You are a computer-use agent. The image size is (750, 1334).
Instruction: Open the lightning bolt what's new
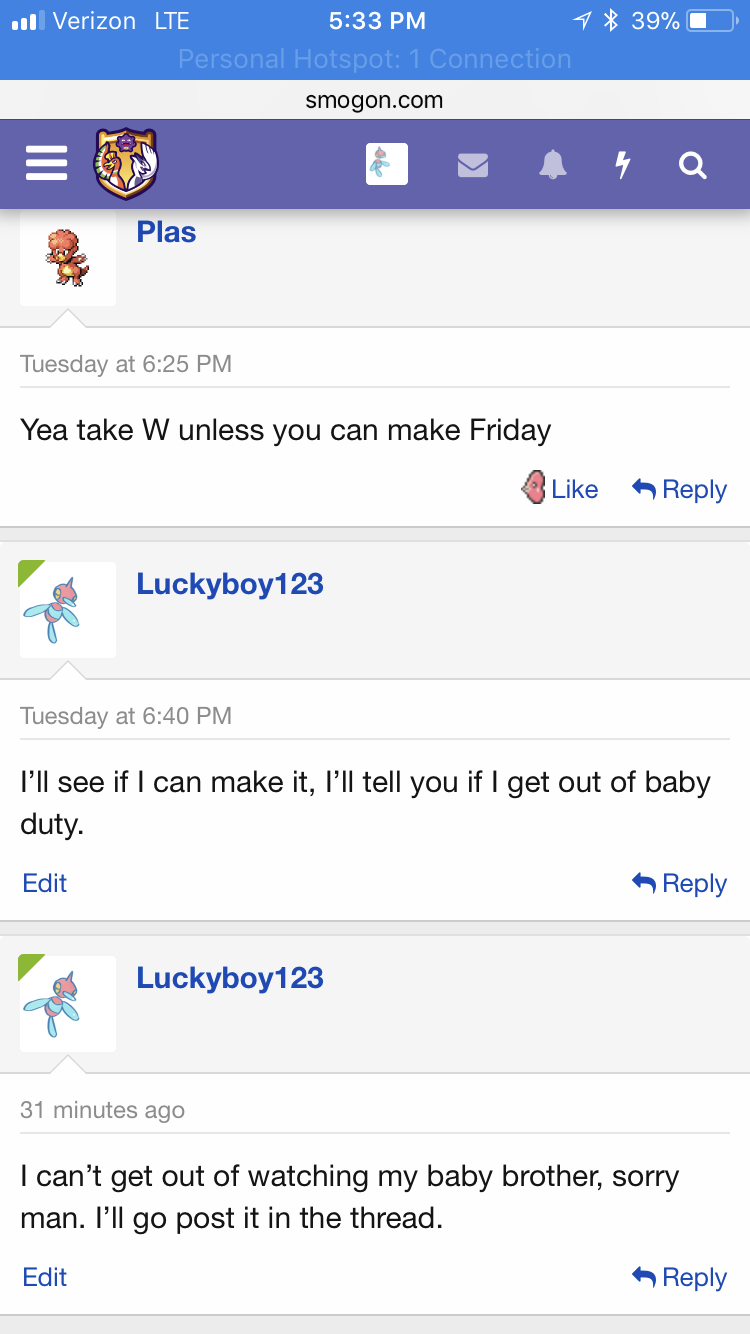[x=622, y=165]
